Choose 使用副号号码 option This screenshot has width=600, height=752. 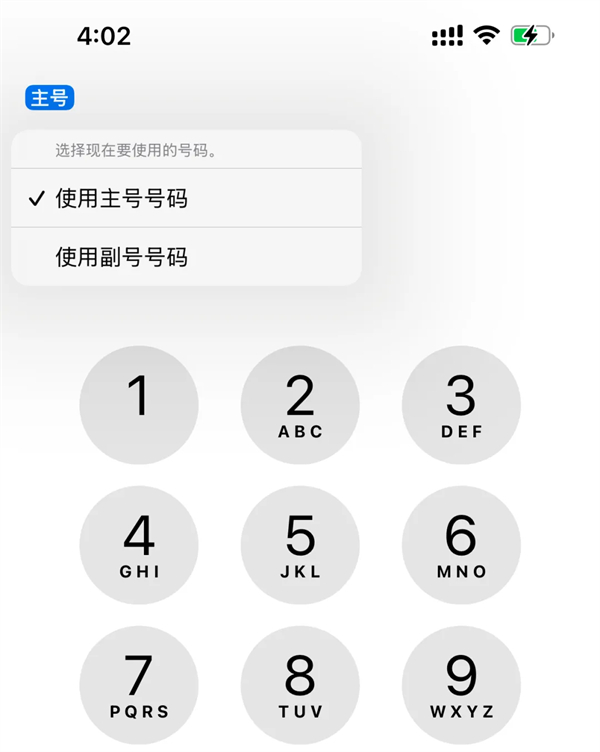point(186,257)
